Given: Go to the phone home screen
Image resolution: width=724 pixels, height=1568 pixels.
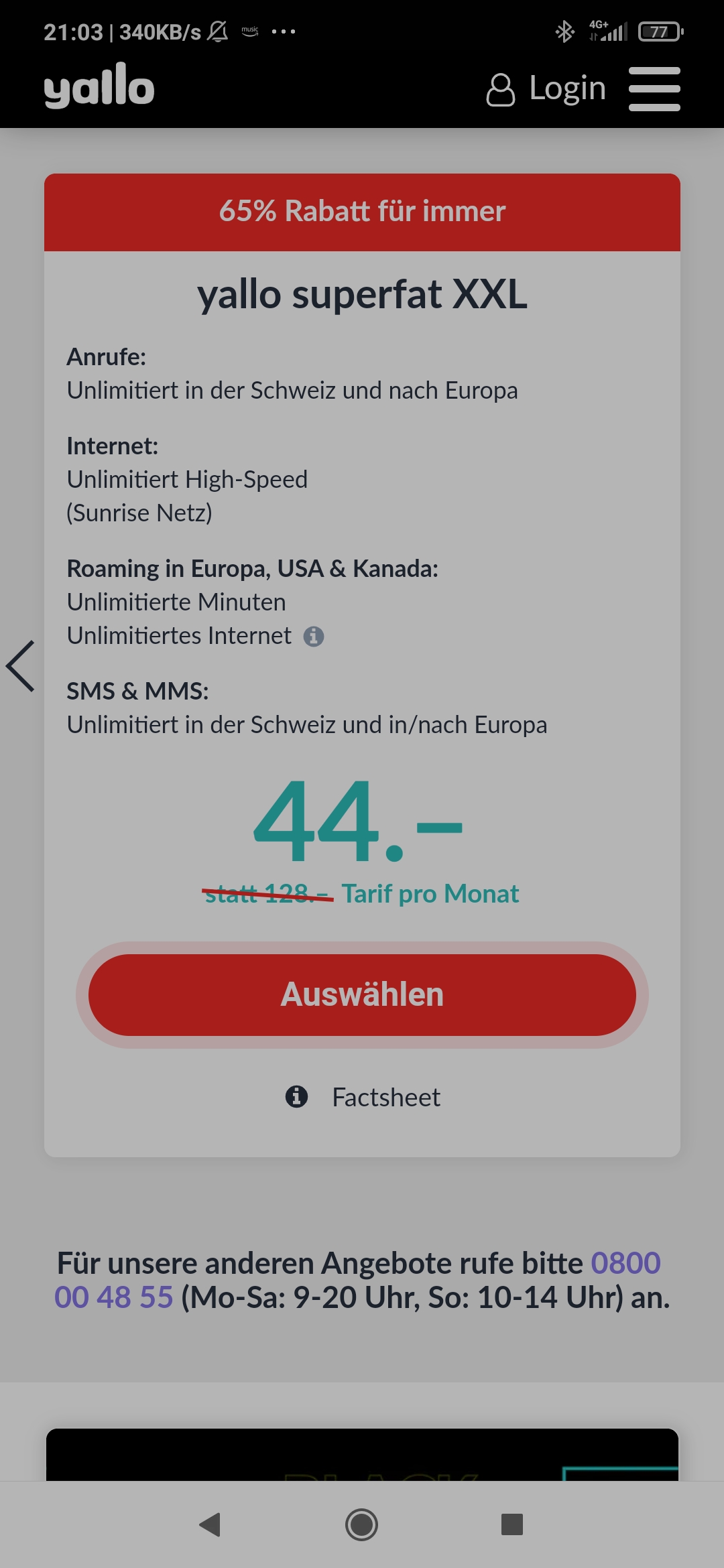Looking at the screenshot, I should point(361,1525).
